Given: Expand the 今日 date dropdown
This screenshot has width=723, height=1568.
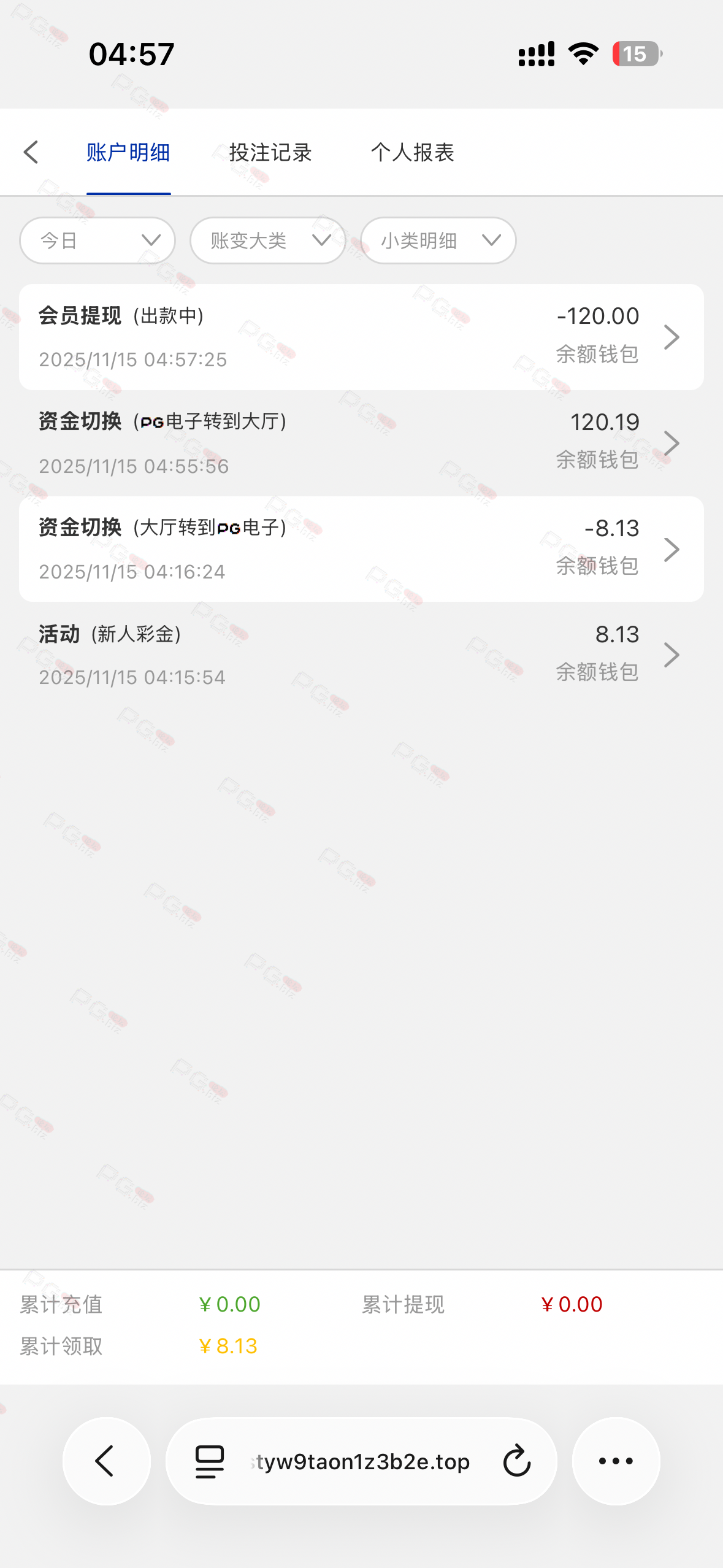Looking at the screenshot, I should 98,240.
